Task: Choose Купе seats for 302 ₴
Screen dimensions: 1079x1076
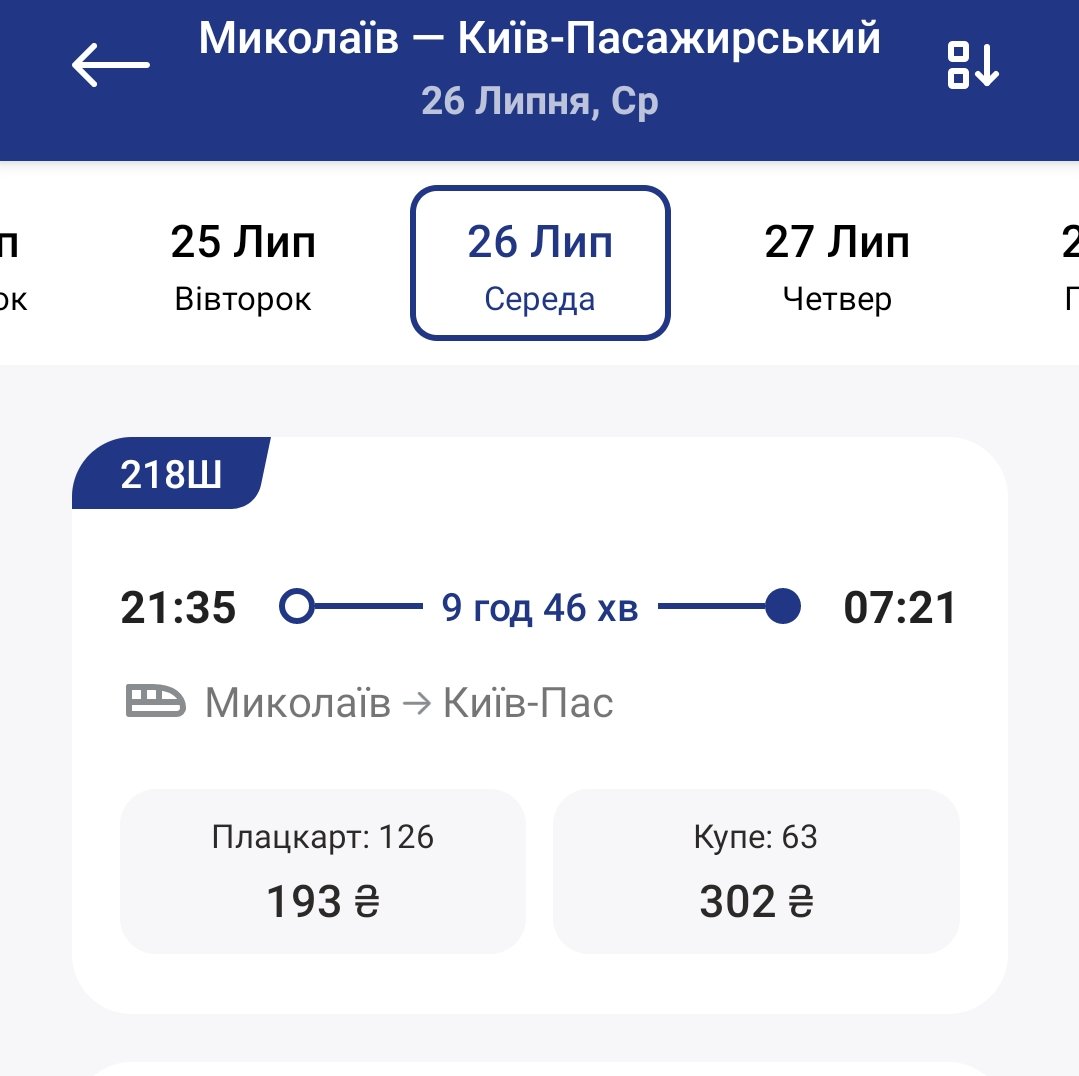Action: pyautogui.click(x=756, y=871)
